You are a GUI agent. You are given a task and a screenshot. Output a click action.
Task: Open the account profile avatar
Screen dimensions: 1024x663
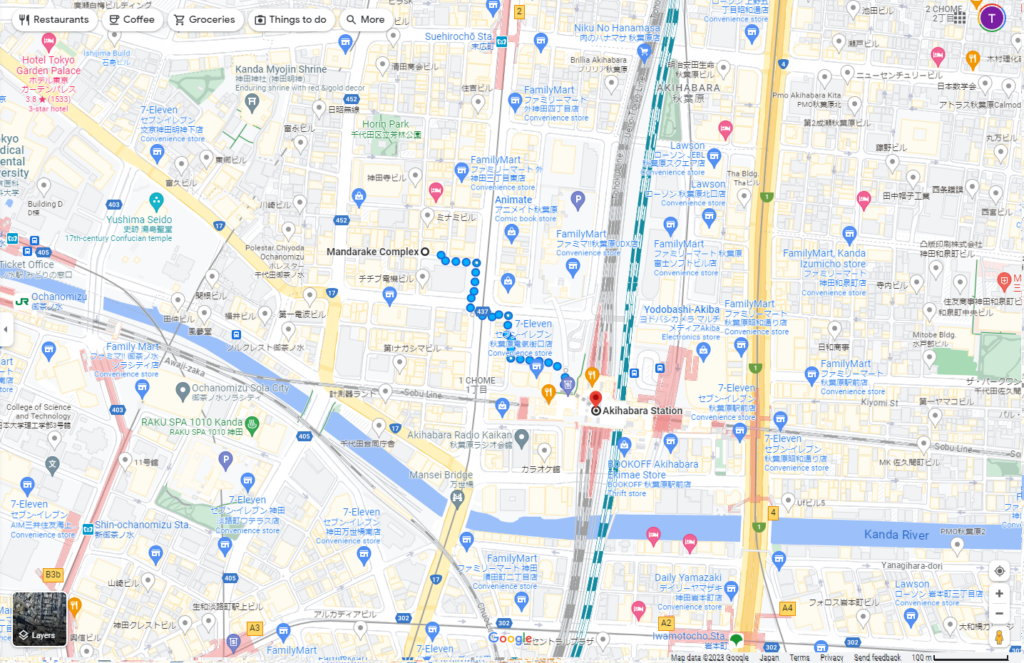(x=991, y=17)
